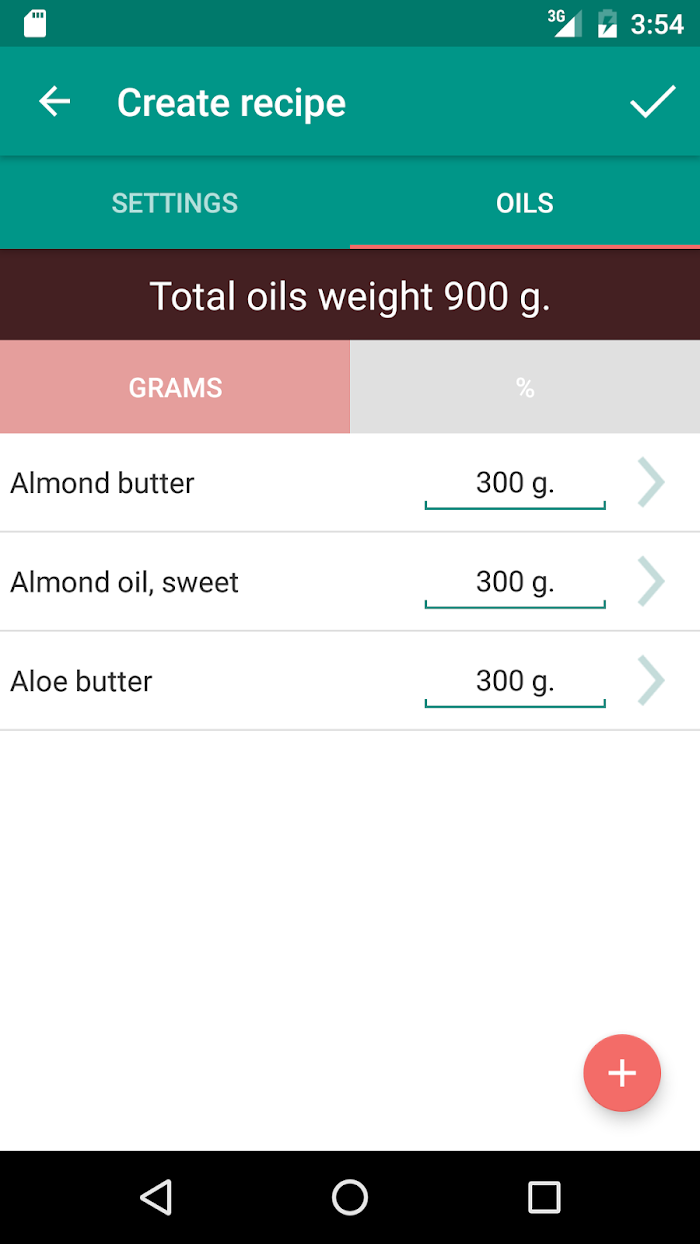
Task: Switch to the Settings tab
Action: pyautogui.click(x=175, y=203)
